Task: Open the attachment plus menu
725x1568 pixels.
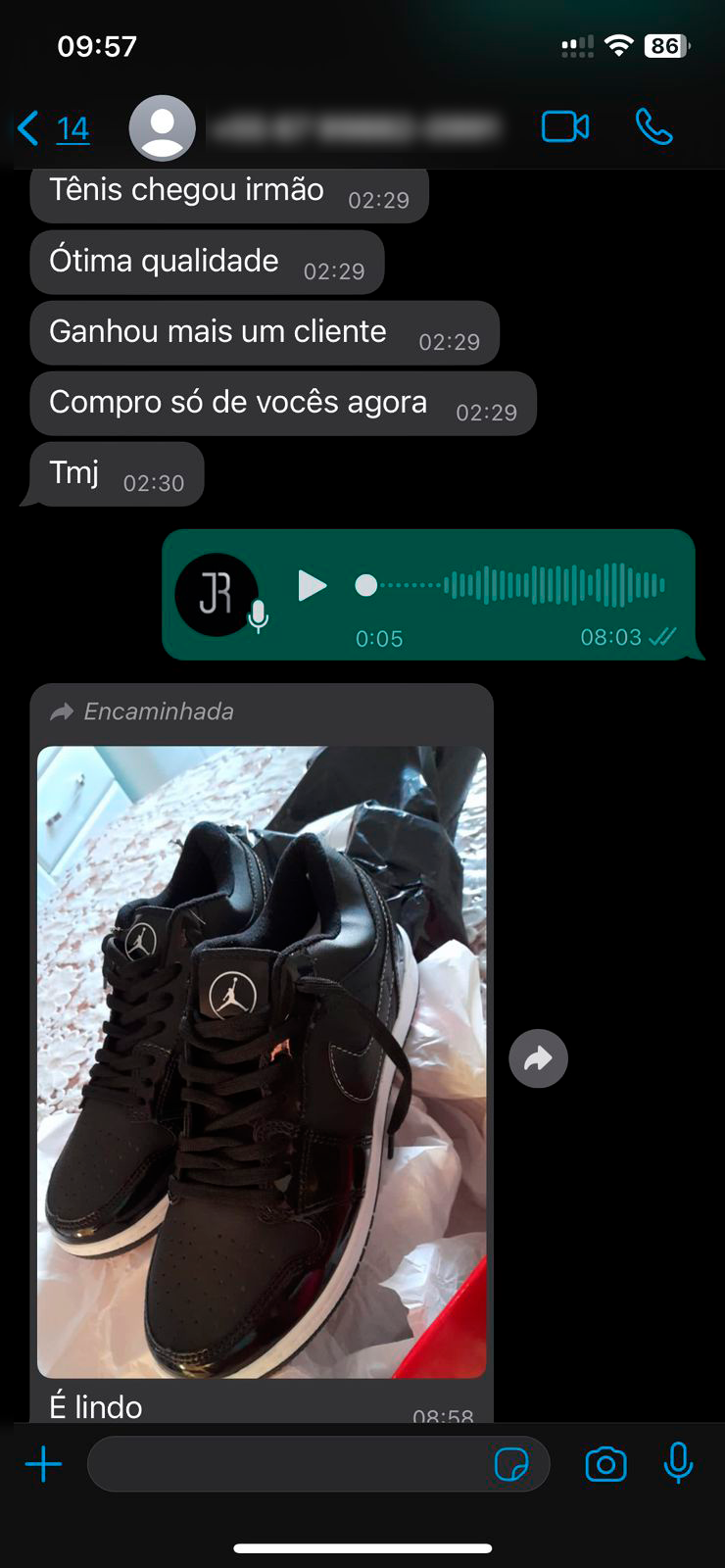Action: tap(43, 1464)
